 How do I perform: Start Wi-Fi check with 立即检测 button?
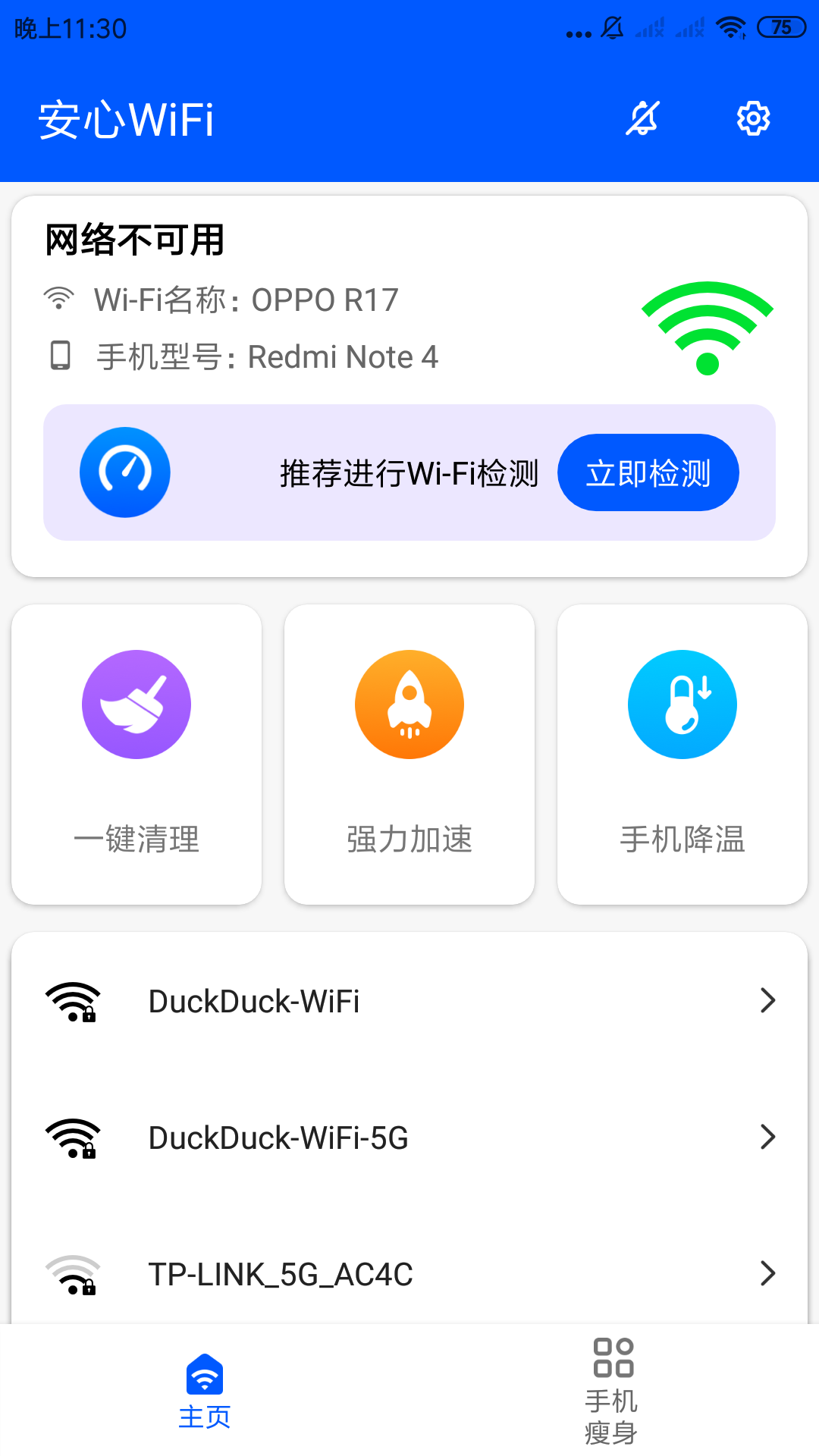click(648, 472)
